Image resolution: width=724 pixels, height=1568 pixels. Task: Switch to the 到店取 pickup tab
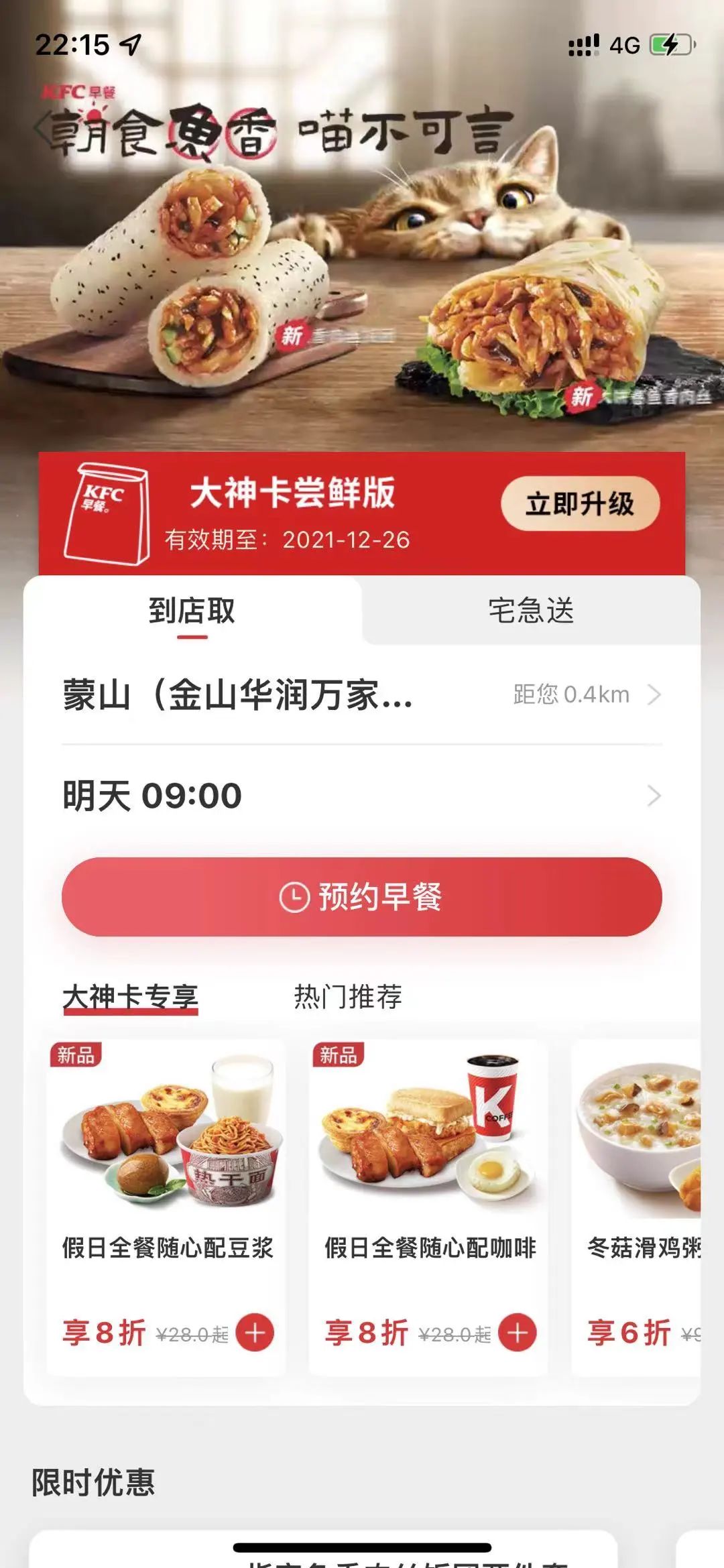(x=192, y=611)
